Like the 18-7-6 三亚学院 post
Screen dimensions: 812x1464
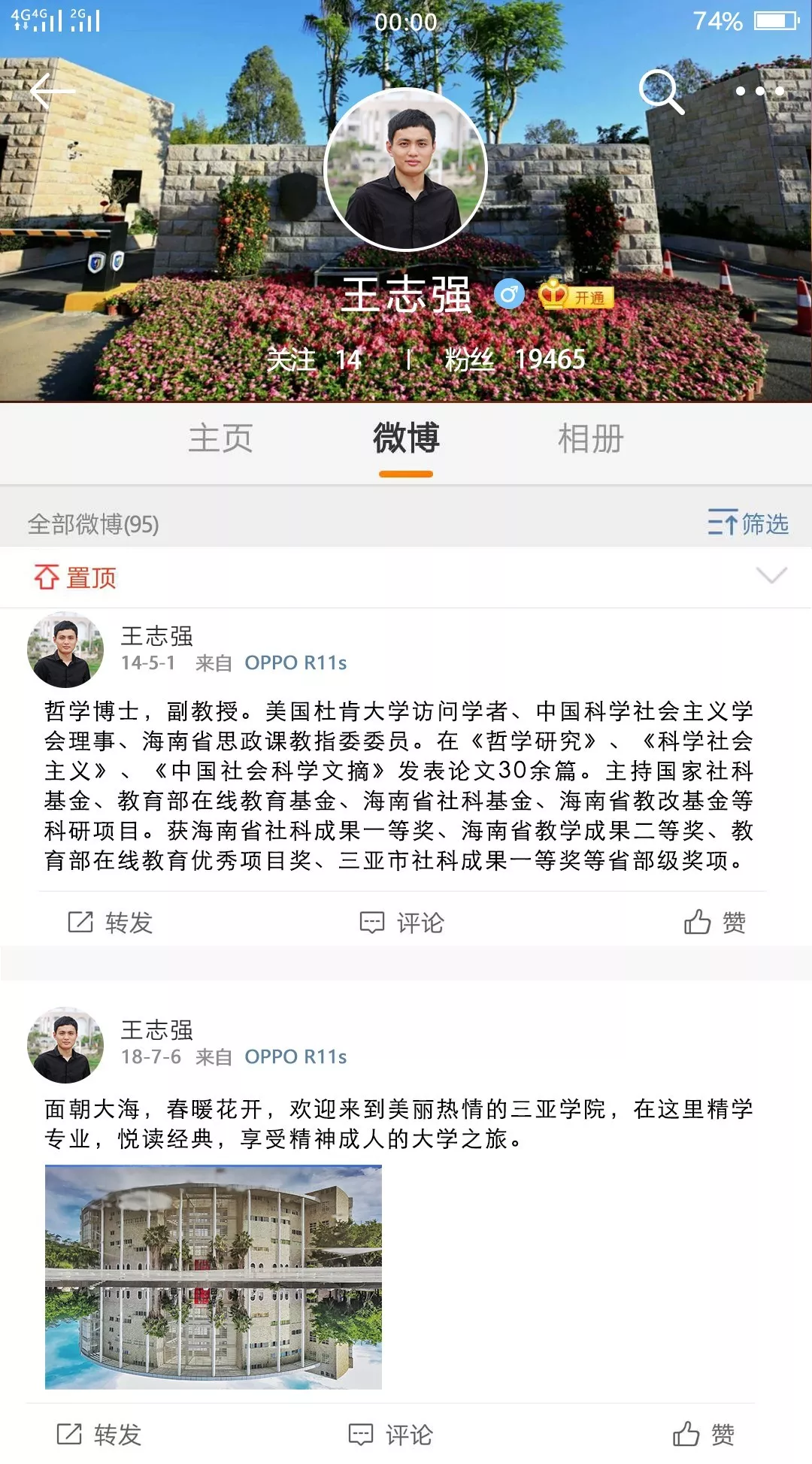click(704, 1435)
